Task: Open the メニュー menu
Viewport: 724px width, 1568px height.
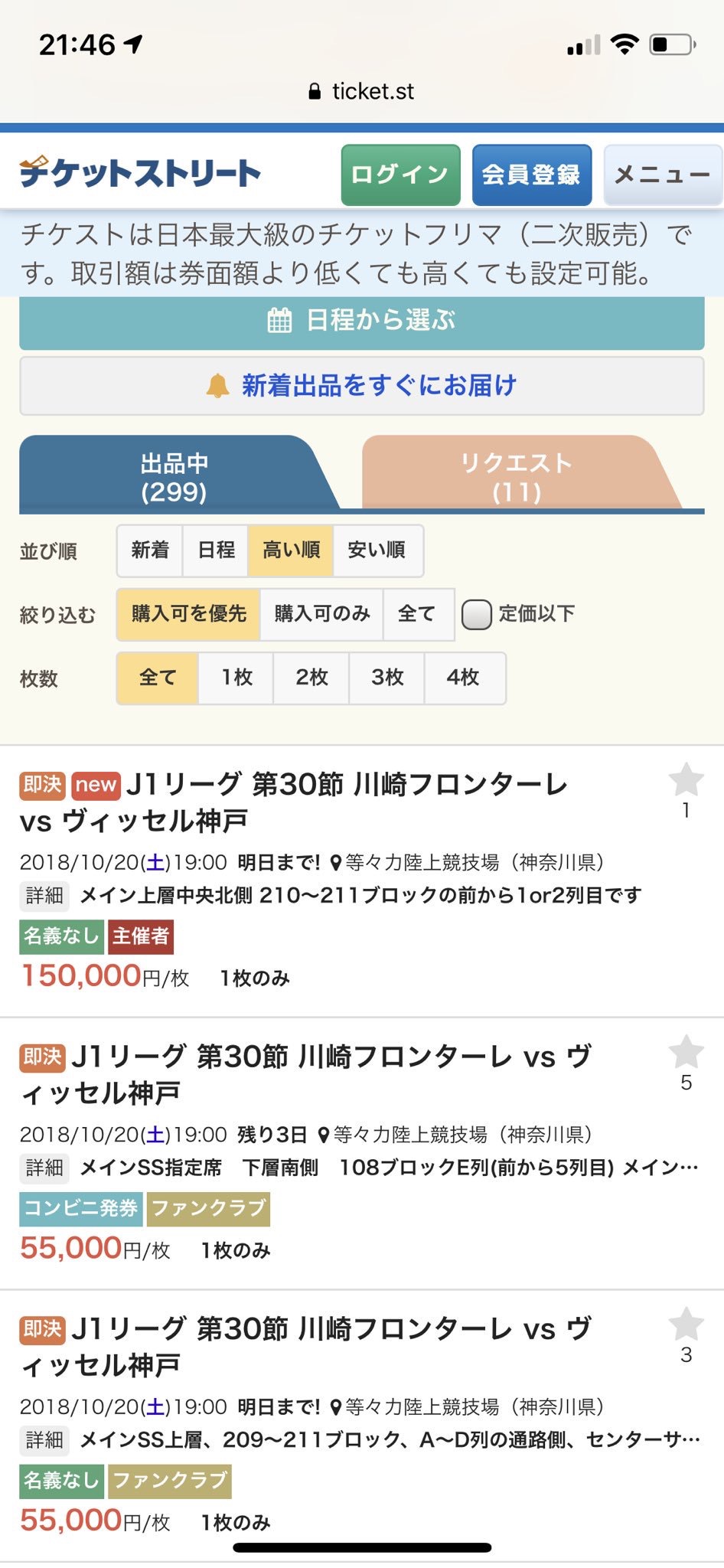Action: click(x=663, y=175)
